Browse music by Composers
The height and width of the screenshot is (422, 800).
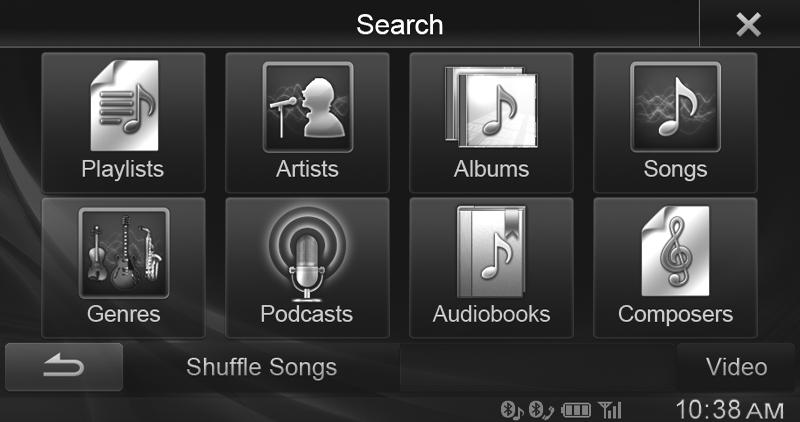tap(675, 268)
